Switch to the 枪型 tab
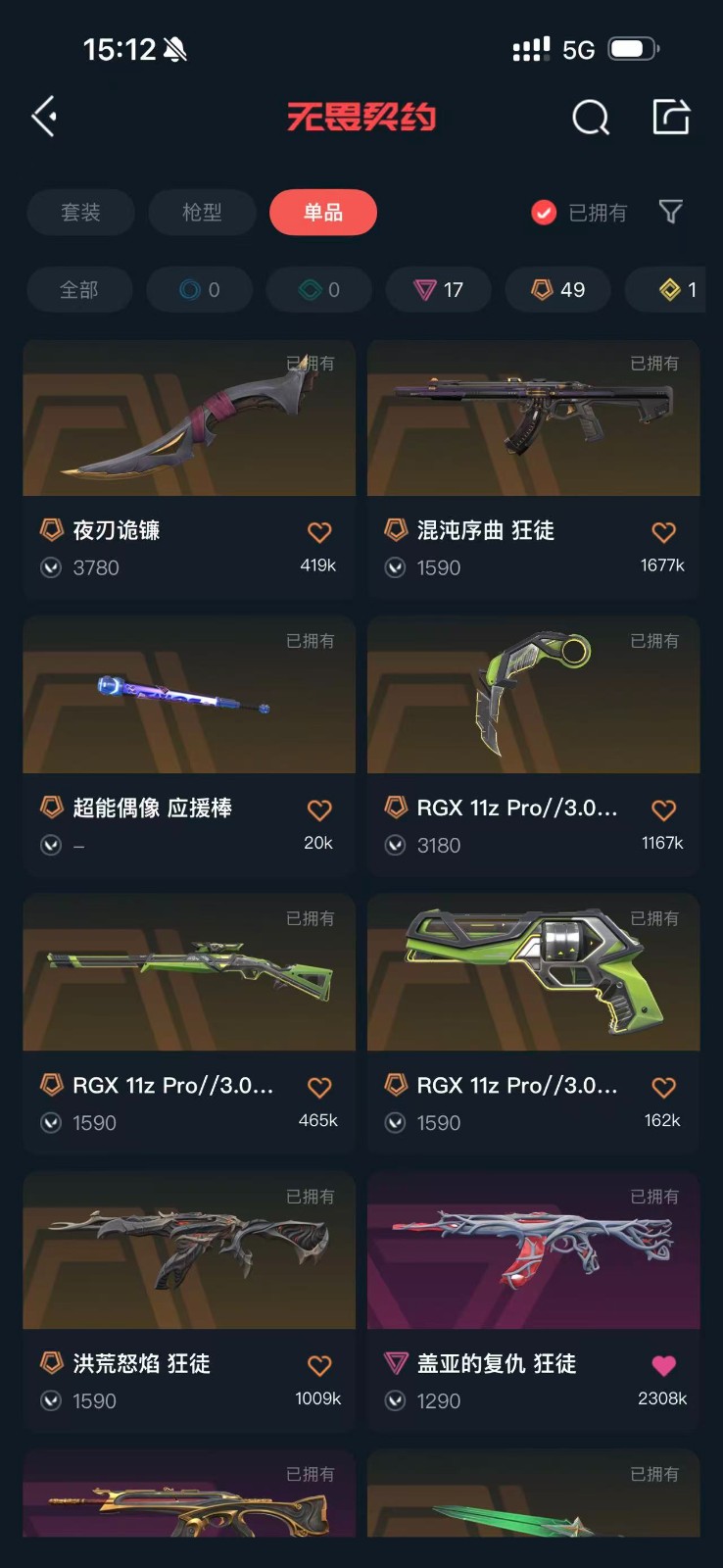 pos(202,213)
